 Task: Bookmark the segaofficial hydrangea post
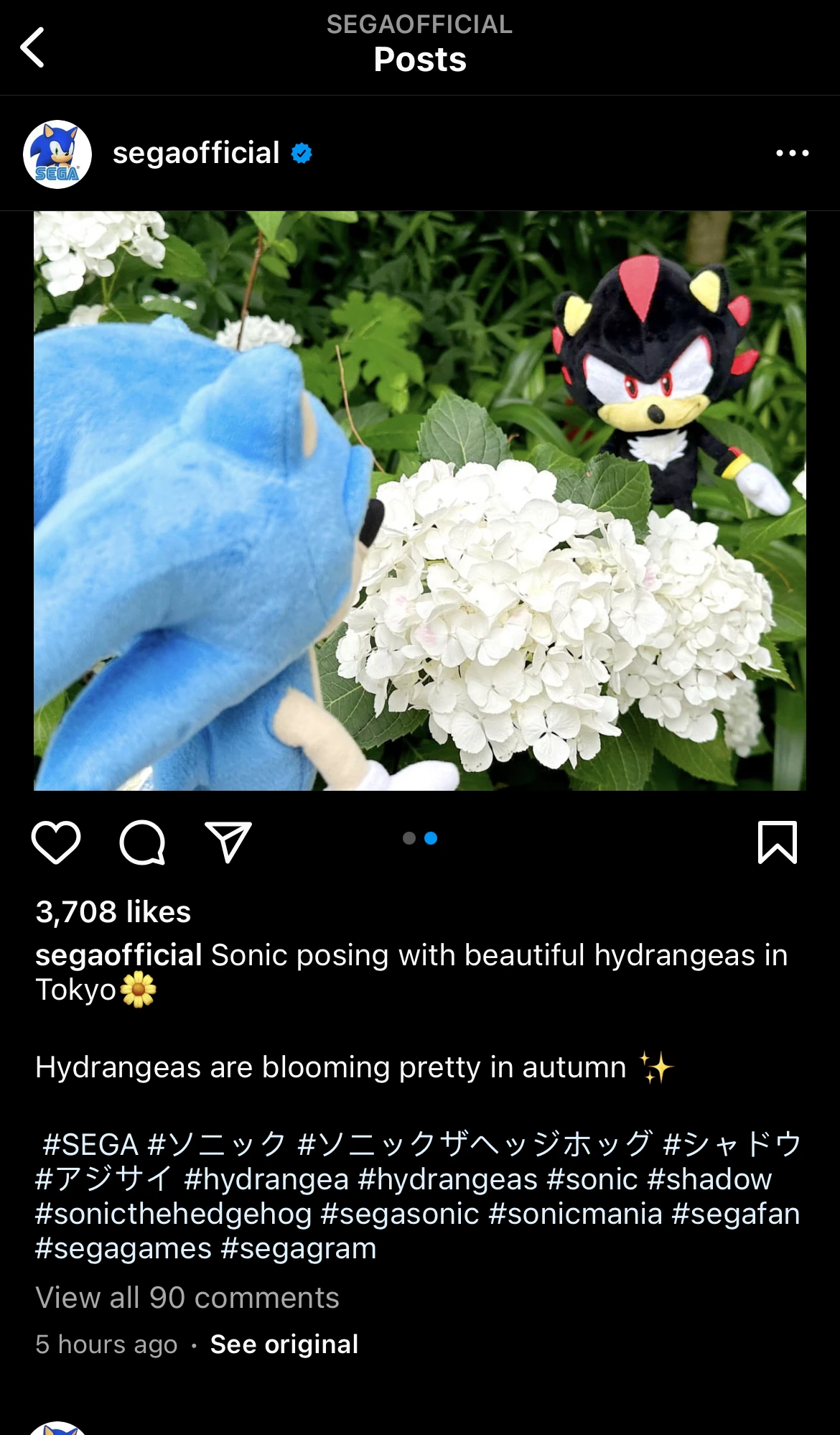pyautogui.click(x=778, y=842)
